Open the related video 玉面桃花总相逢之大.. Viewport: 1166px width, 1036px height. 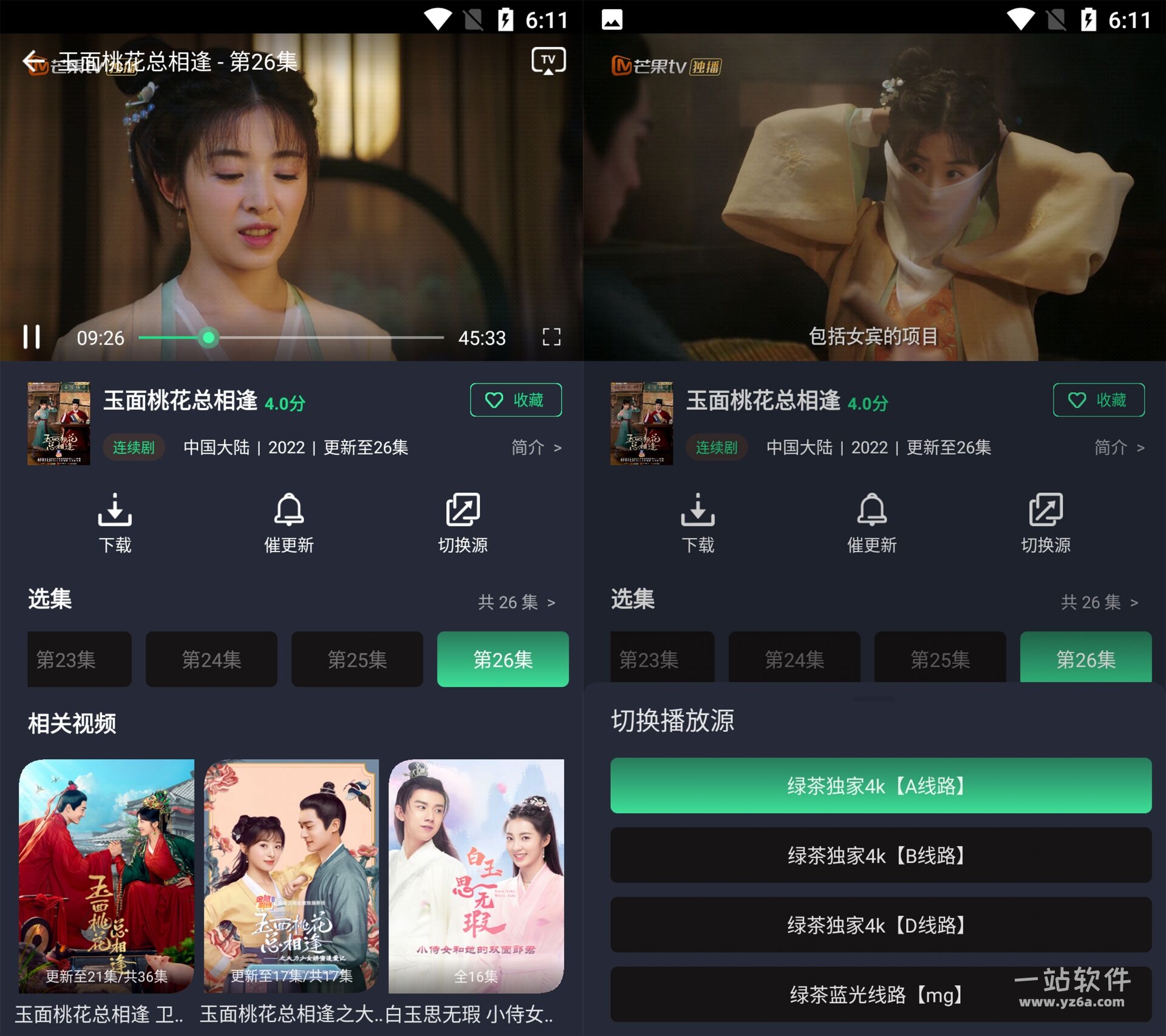point(291,875)
